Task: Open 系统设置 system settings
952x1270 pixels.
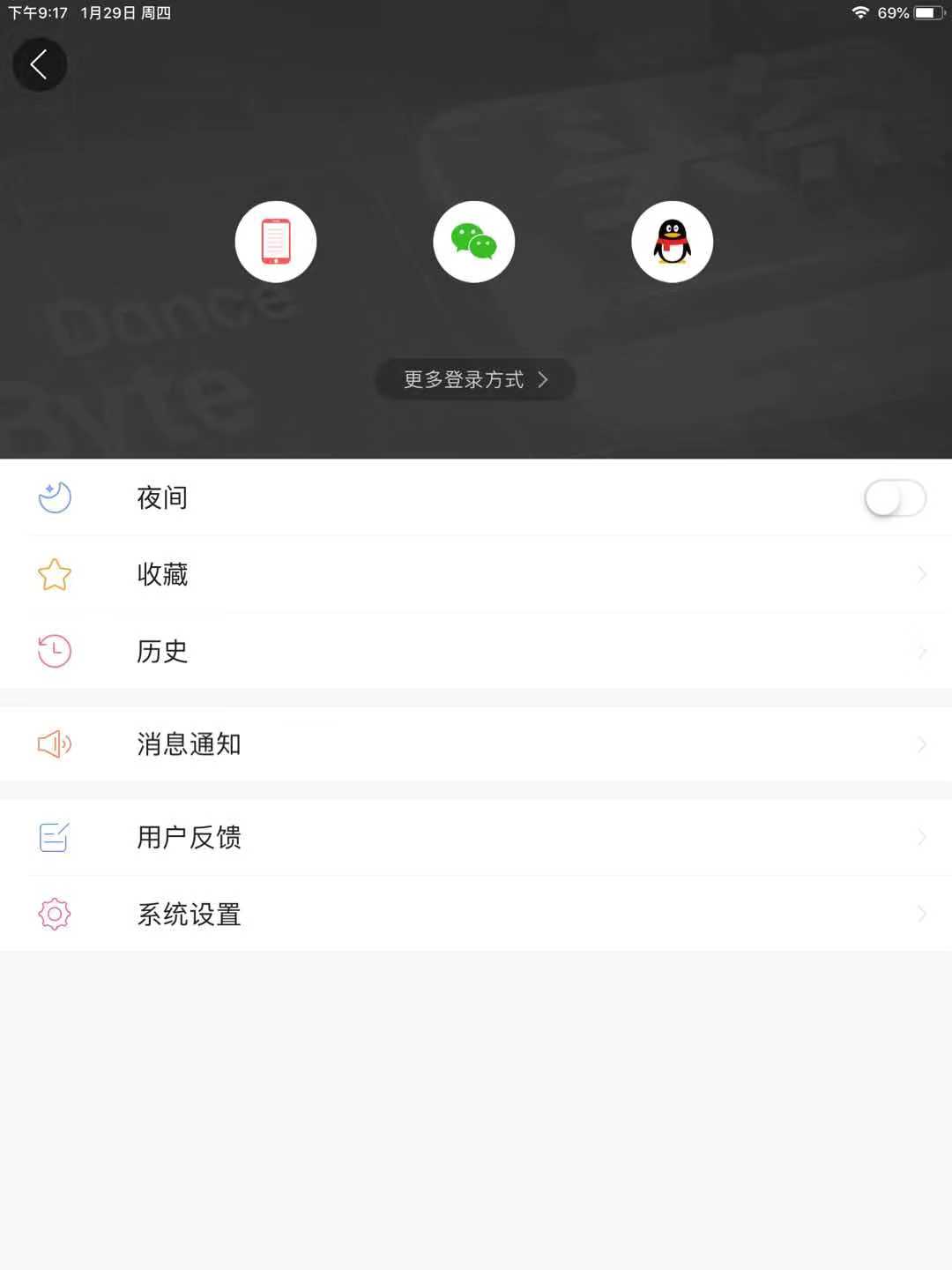Action: click(476, 914)
